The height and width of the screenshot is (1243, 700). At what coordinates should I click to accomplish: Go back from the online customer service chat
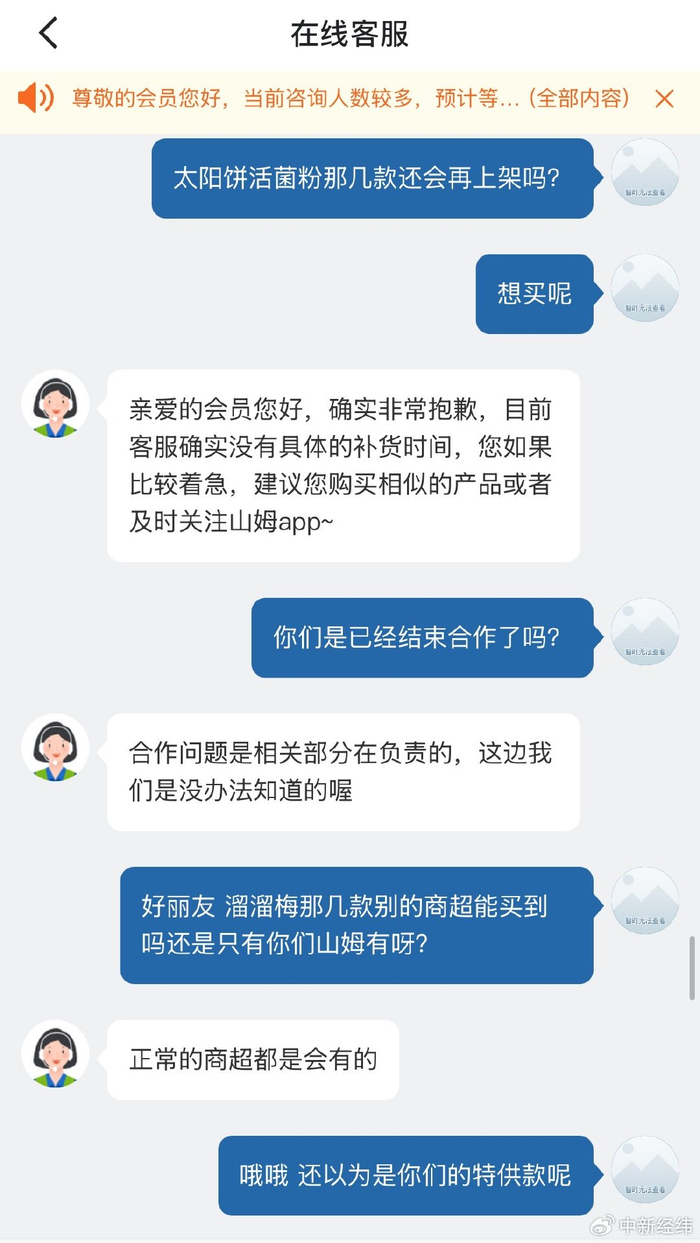pyautogui.click(x=48, y=33)
